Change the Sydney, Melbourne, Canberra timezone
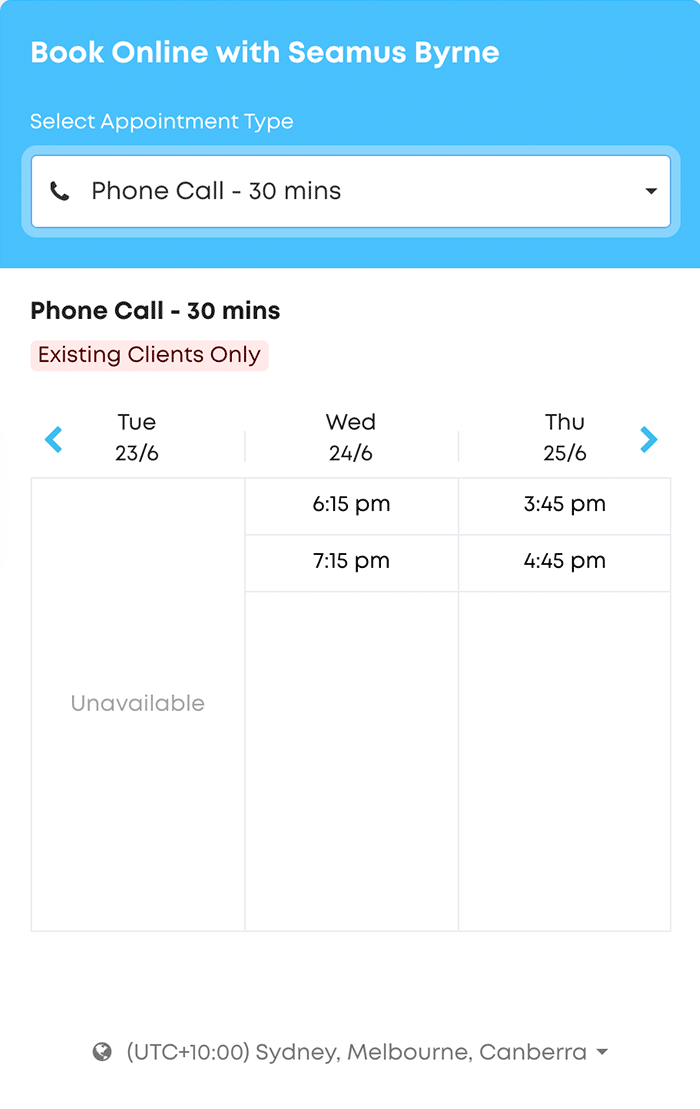The height and width of the screenshot is (1109, 700). [x=351, y=1052]
